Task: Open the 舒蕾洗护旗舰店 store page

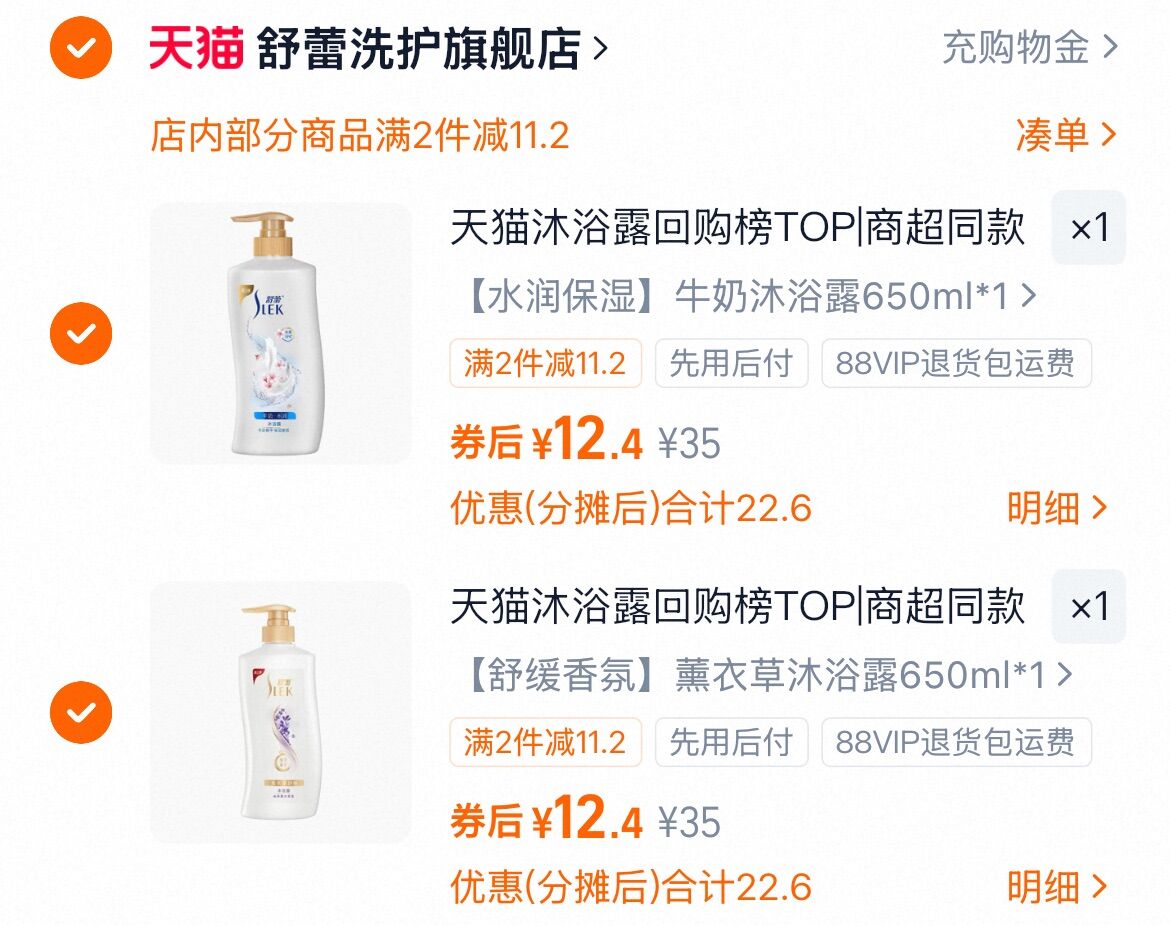Action: tap(420, 48)
